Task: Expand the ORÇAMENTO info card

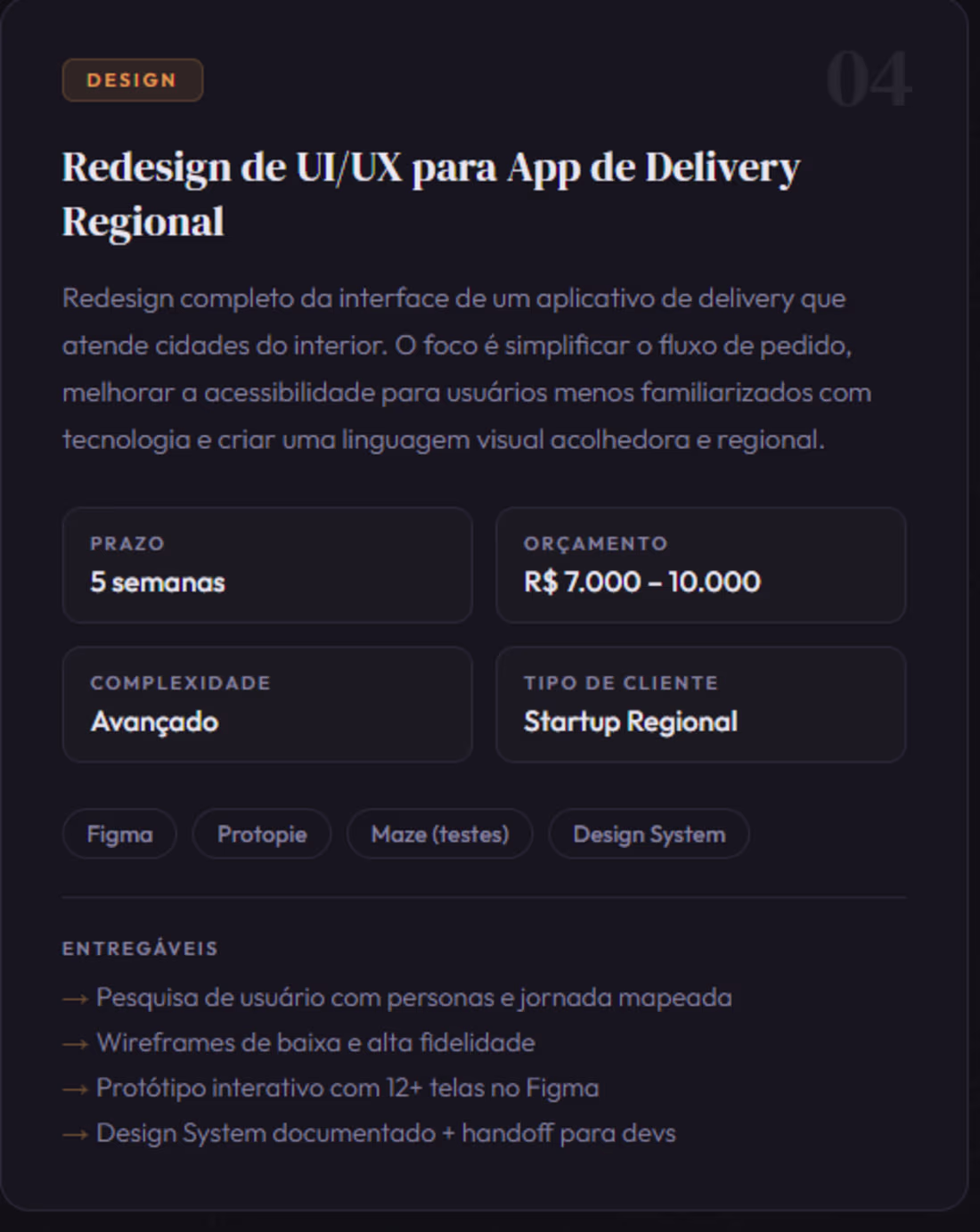Action: [x=700, y=566]
